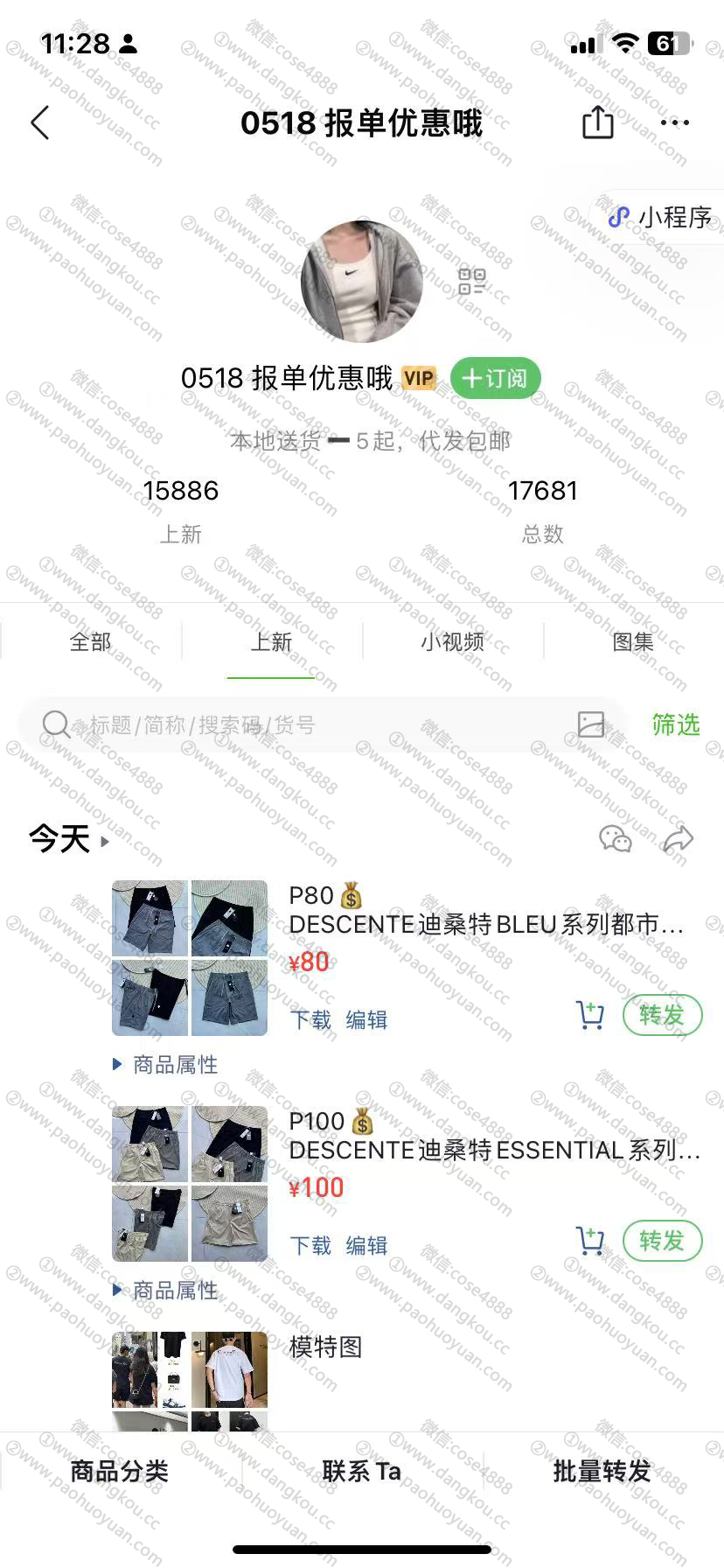Open the 小程序 mini program button

tap(662, 217)
